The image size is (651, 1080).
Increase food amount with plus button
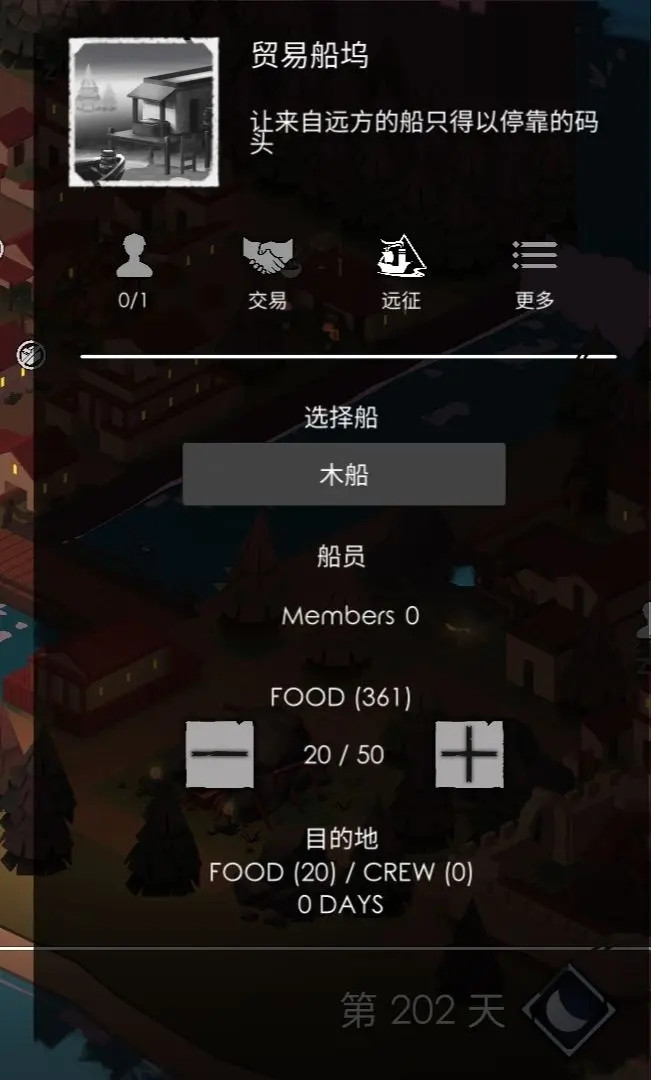[x=469, y=753]
